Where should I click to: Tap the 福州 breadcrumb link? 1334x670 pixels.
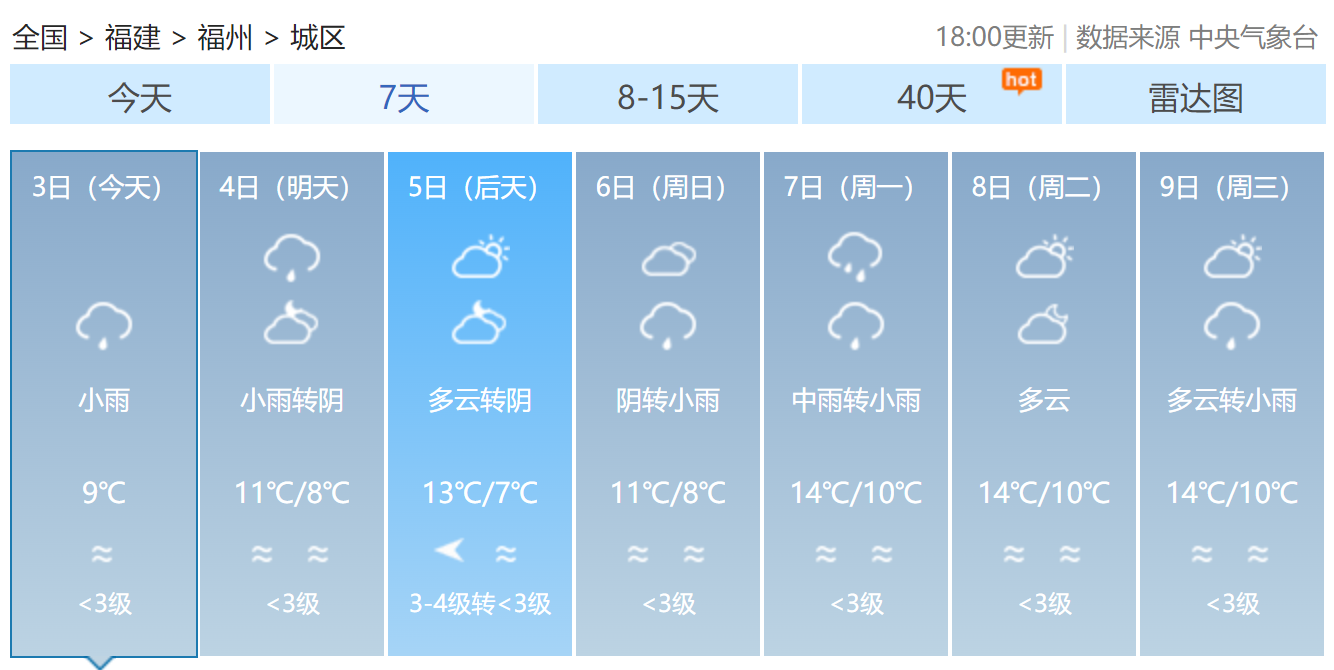pos(225,38)
